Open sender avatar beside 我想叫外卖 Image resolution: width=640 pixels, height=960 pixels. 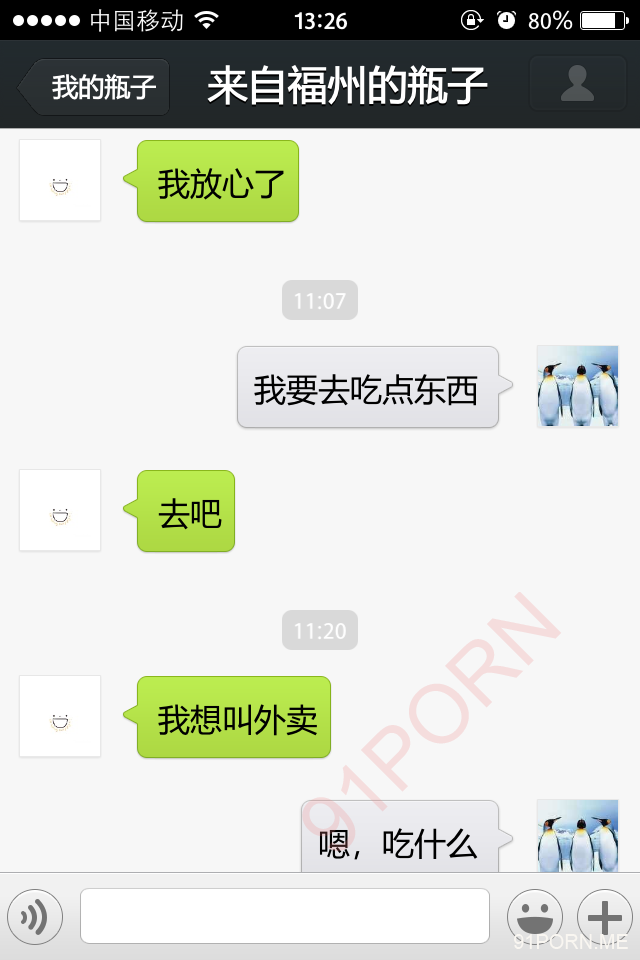tap(60, 716)
